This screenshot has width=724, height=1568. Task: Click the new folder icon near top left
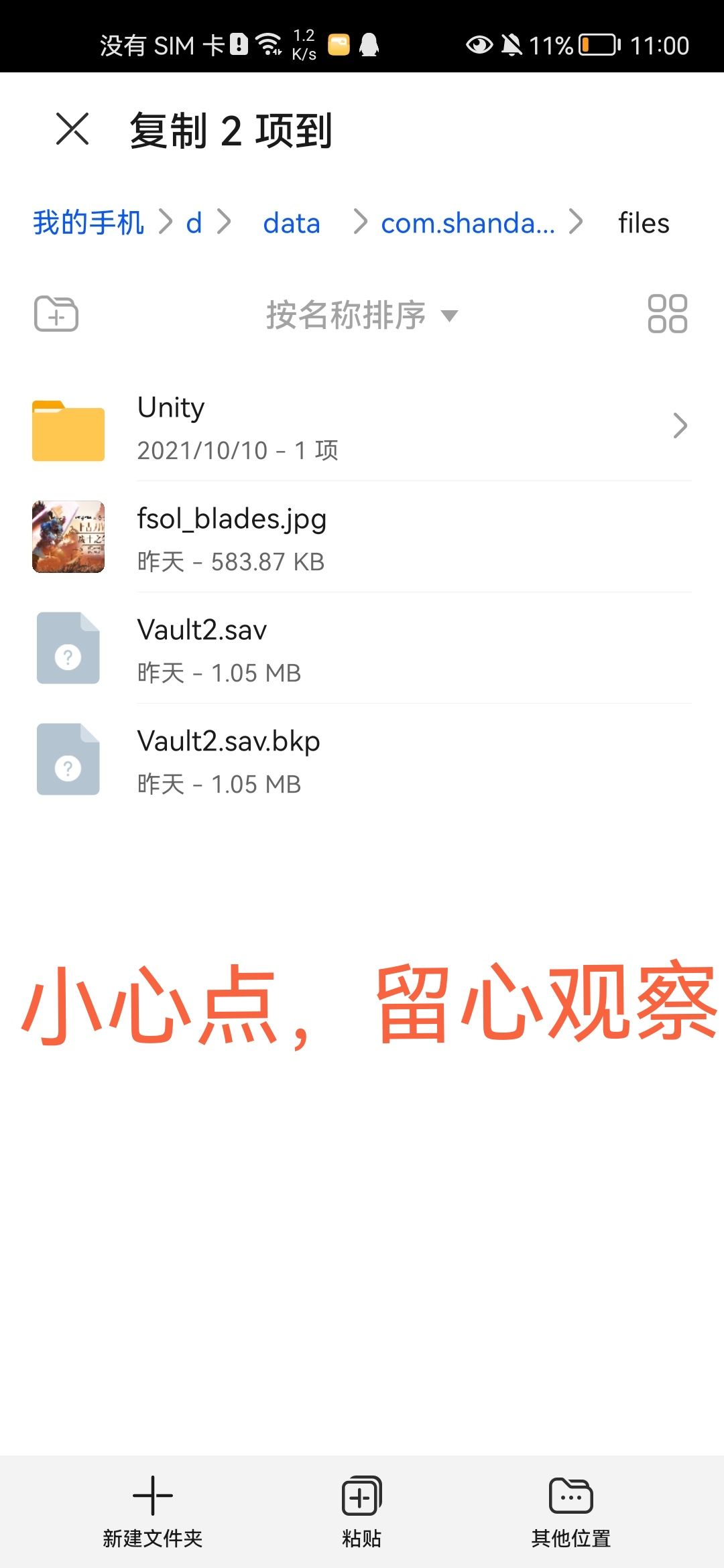pos(54,314)
